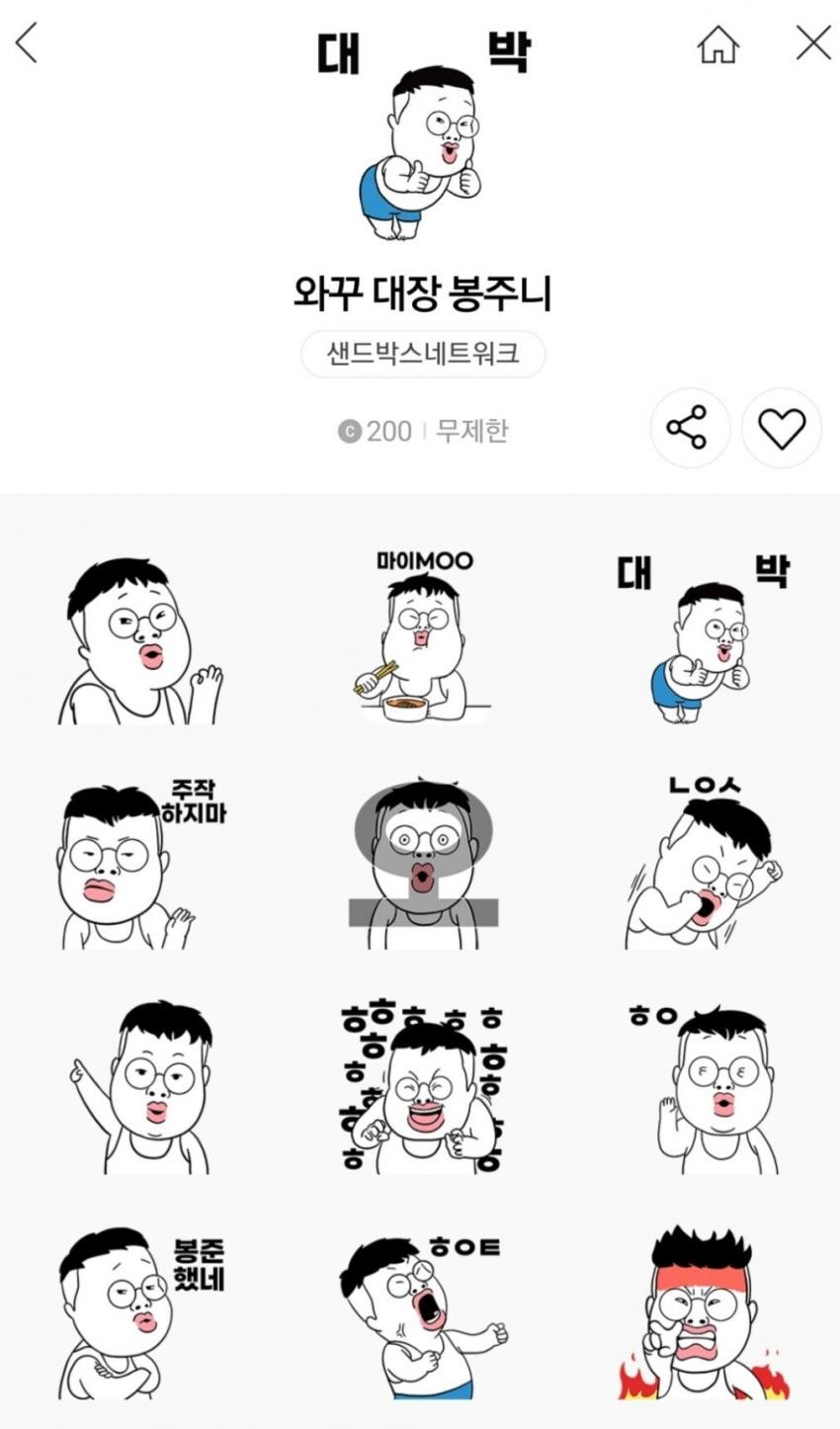
Task: Open creator 샌드박스네트워크 page
Action: click(x=422, y=353)
